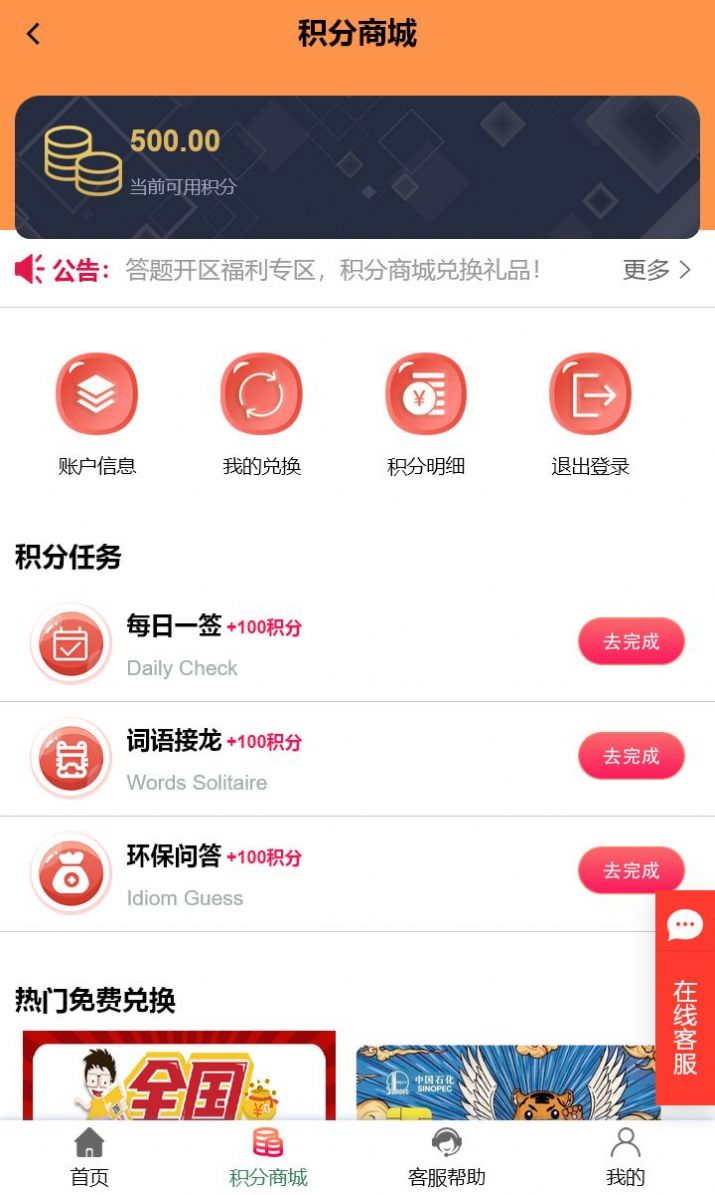Tap 去完成 for 环保问答
Image resolution: width=715 pixels, height=1195 pixels.
tap(631, 871)
